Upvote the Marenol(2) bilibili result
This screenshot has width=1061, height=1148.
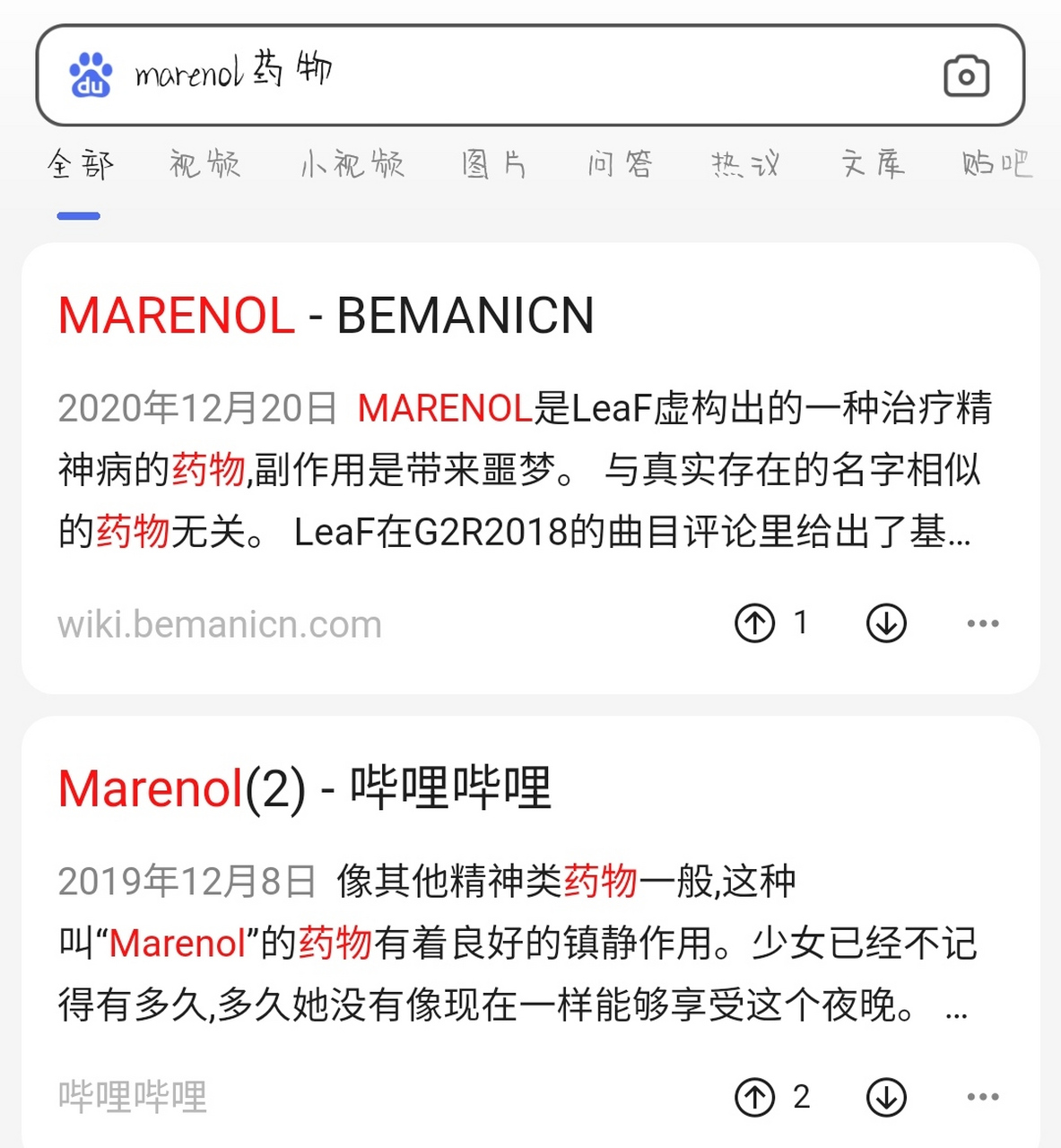(x=756, y=1096)
